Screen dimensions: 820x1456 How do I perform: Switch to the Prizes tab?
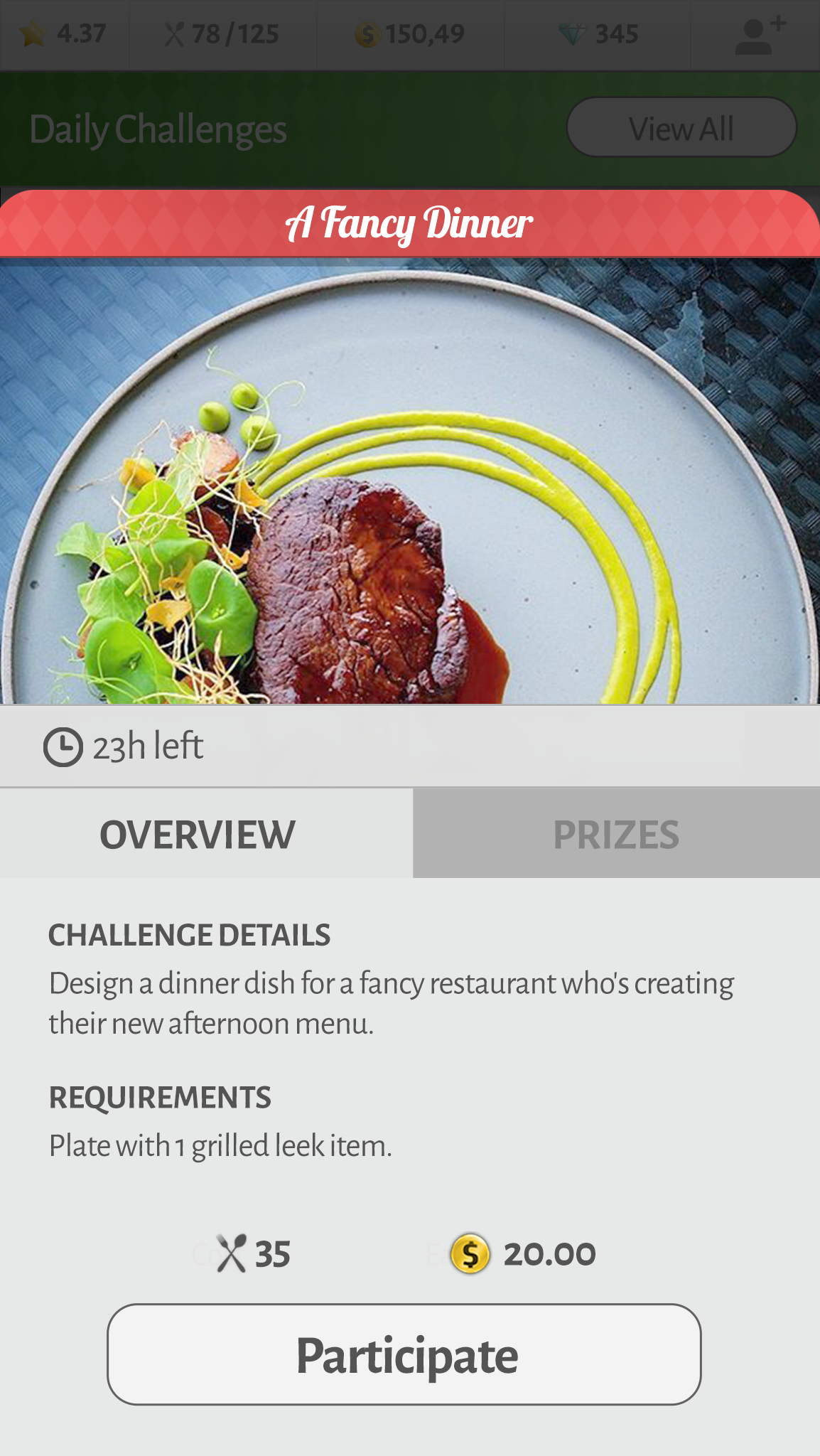616,834
